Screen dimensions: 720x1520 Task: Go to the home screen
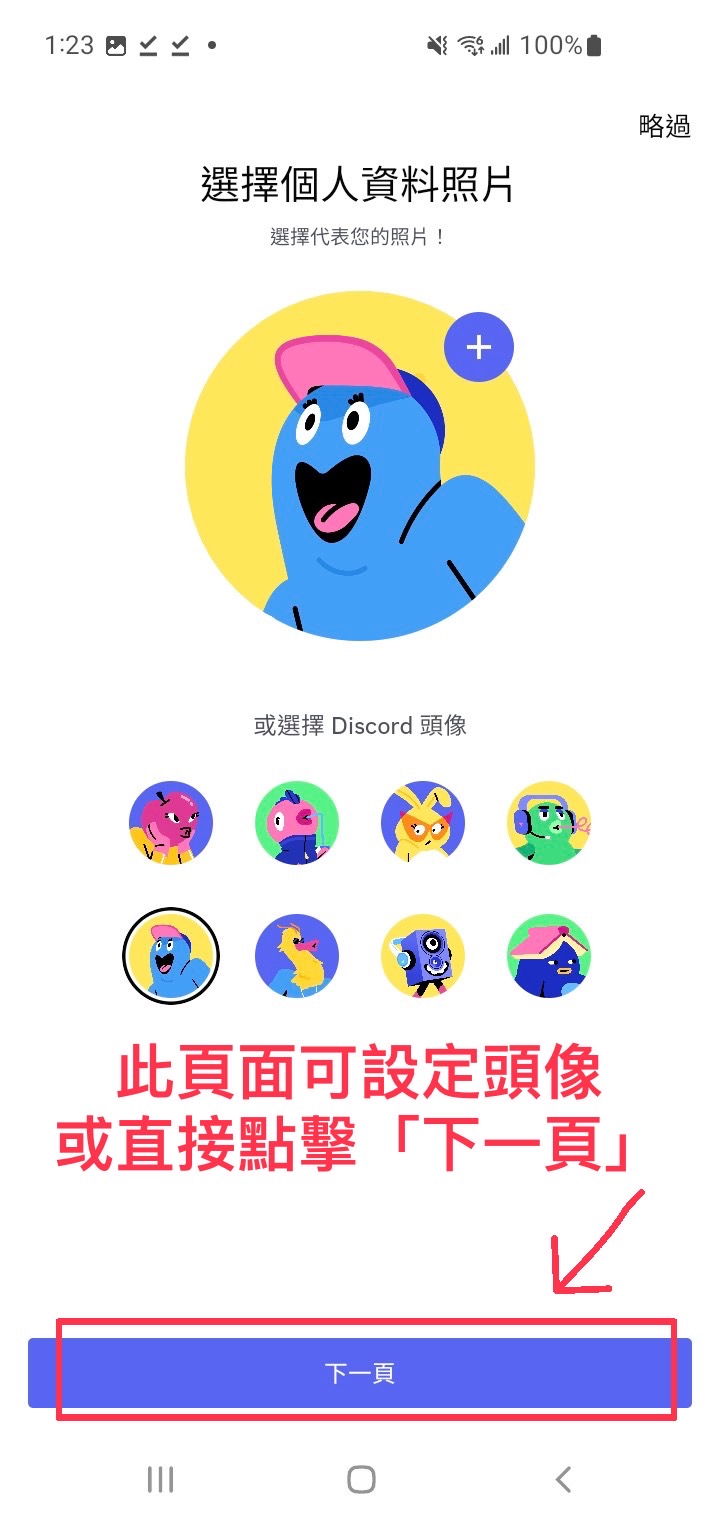(x=361, y=1479)
